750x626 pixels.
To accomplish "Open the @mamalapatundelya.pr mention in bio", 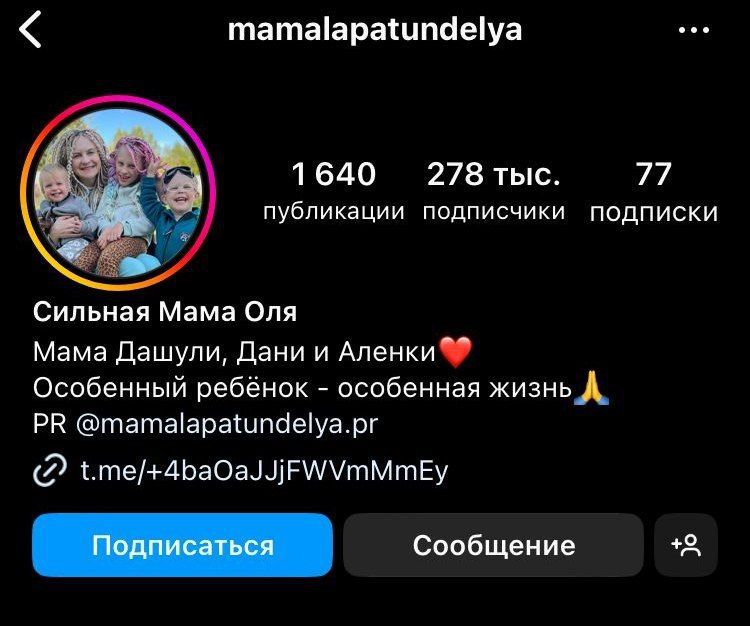I will point(227,423).
